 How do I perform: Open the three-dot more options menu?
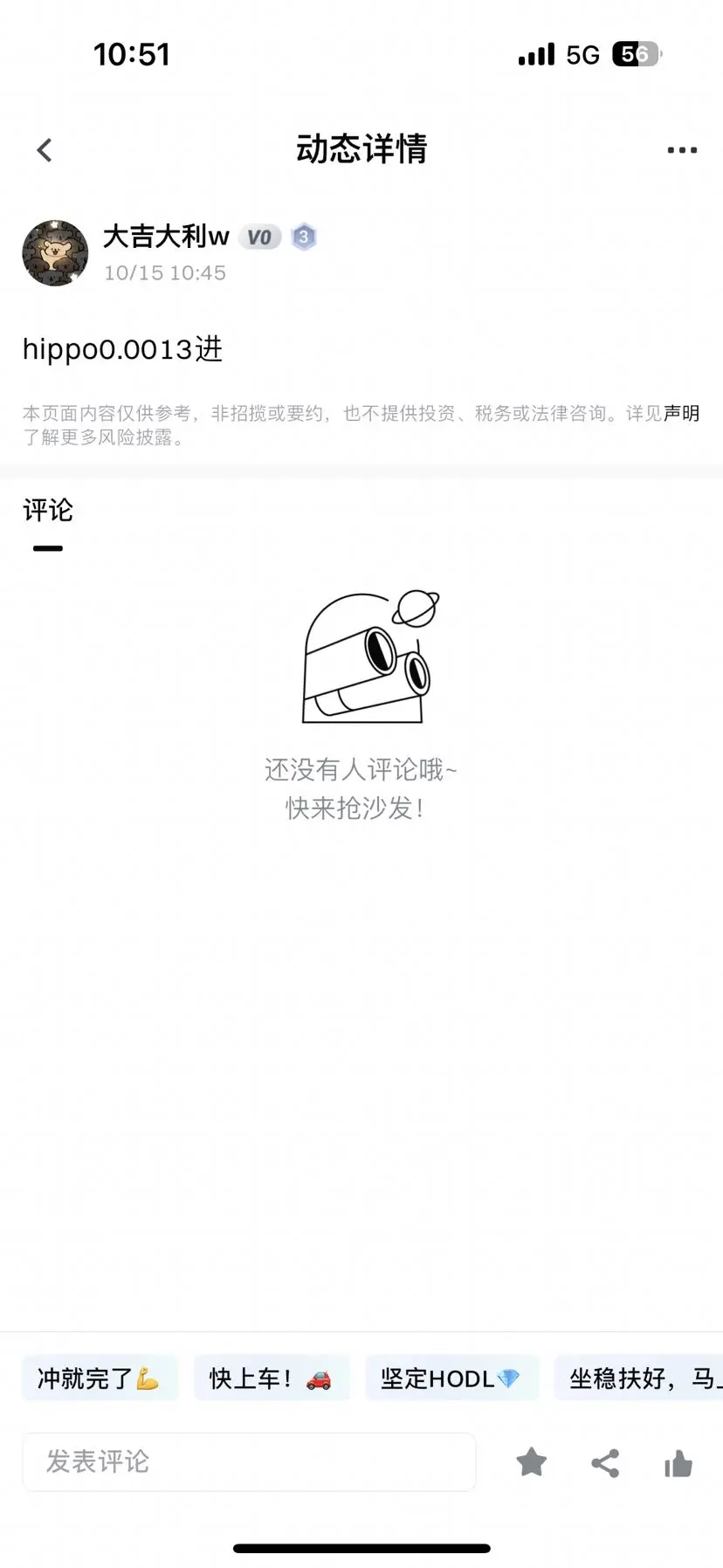coord(681,149)
